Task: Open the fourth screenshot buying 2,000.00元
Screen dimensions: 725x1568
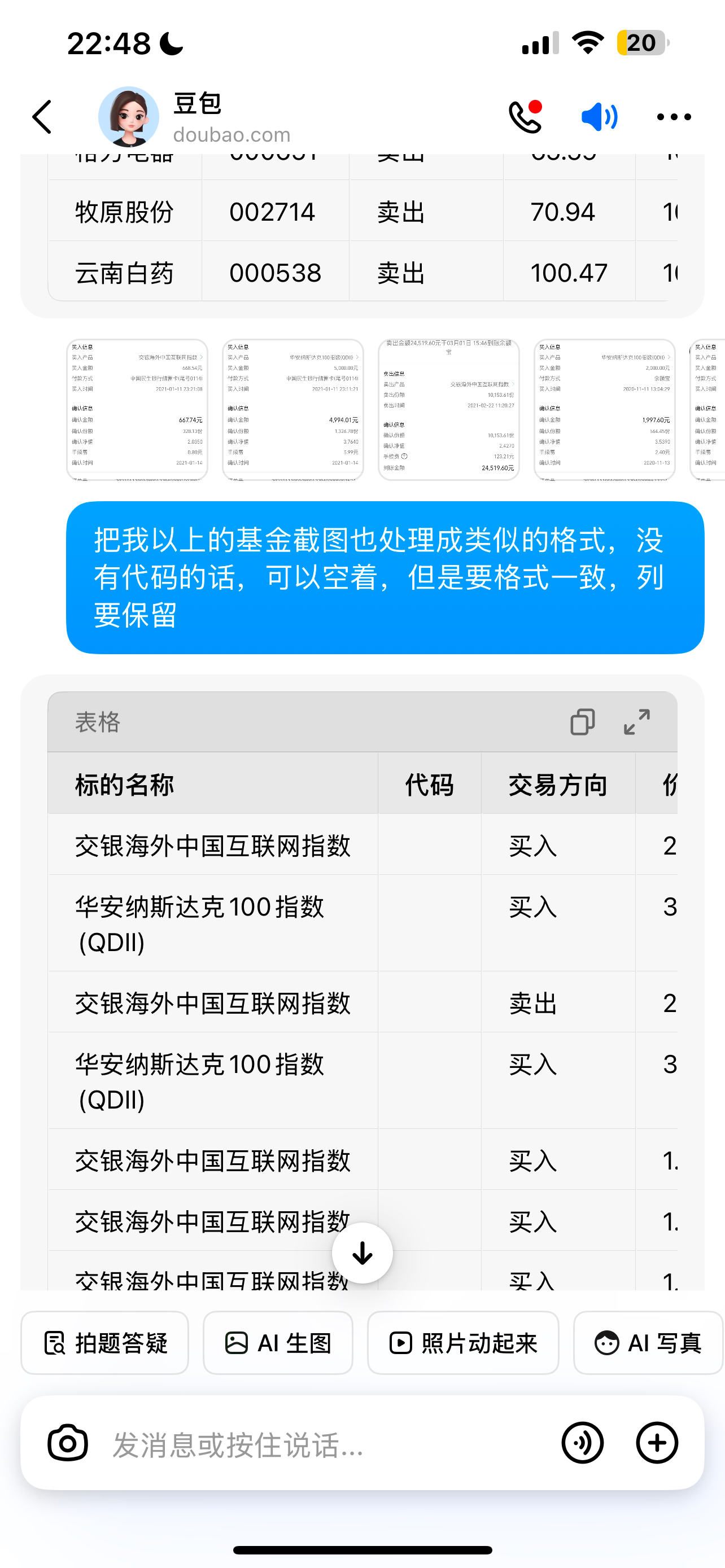Action: click(605, 410)
